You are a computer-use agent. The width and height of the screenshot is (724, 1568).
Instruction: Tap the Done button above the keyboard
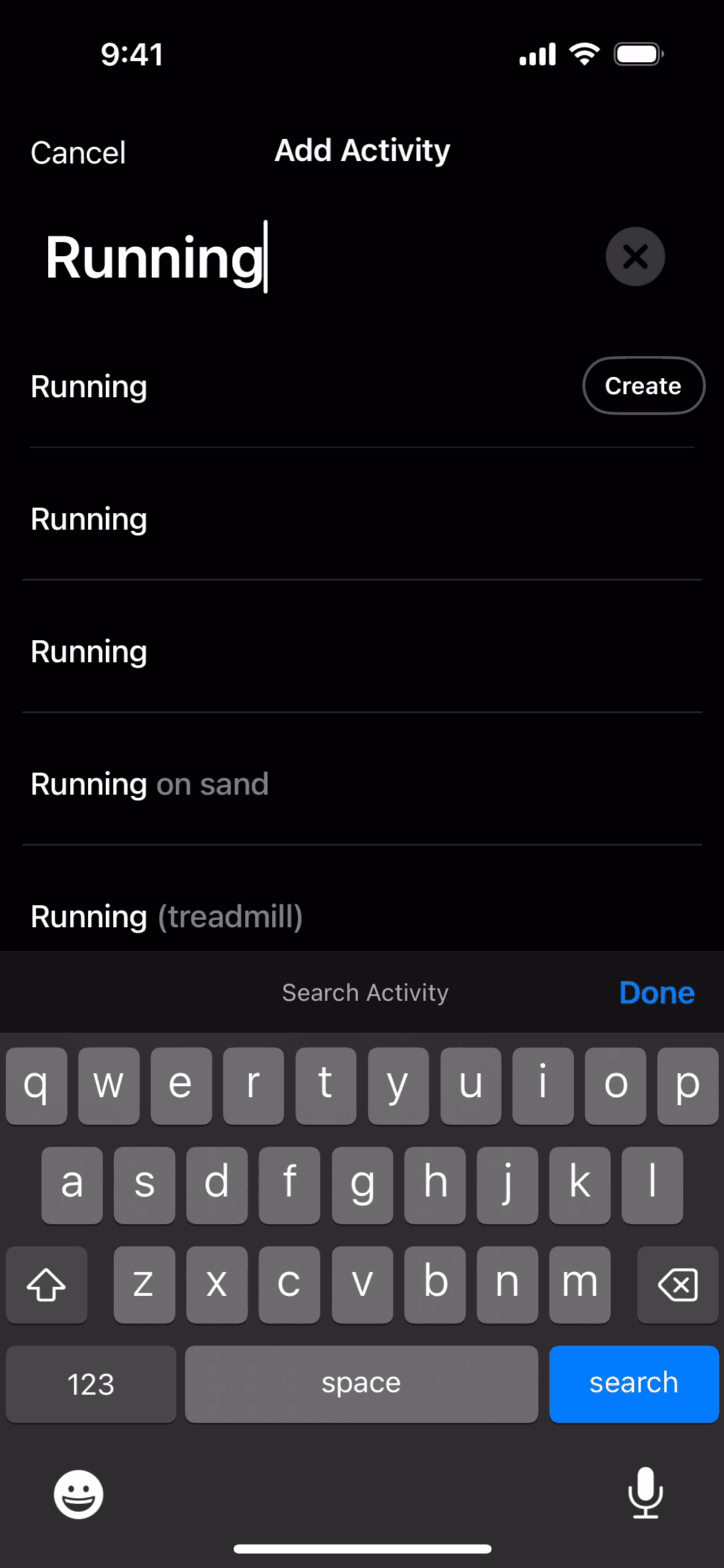[656, 993]
